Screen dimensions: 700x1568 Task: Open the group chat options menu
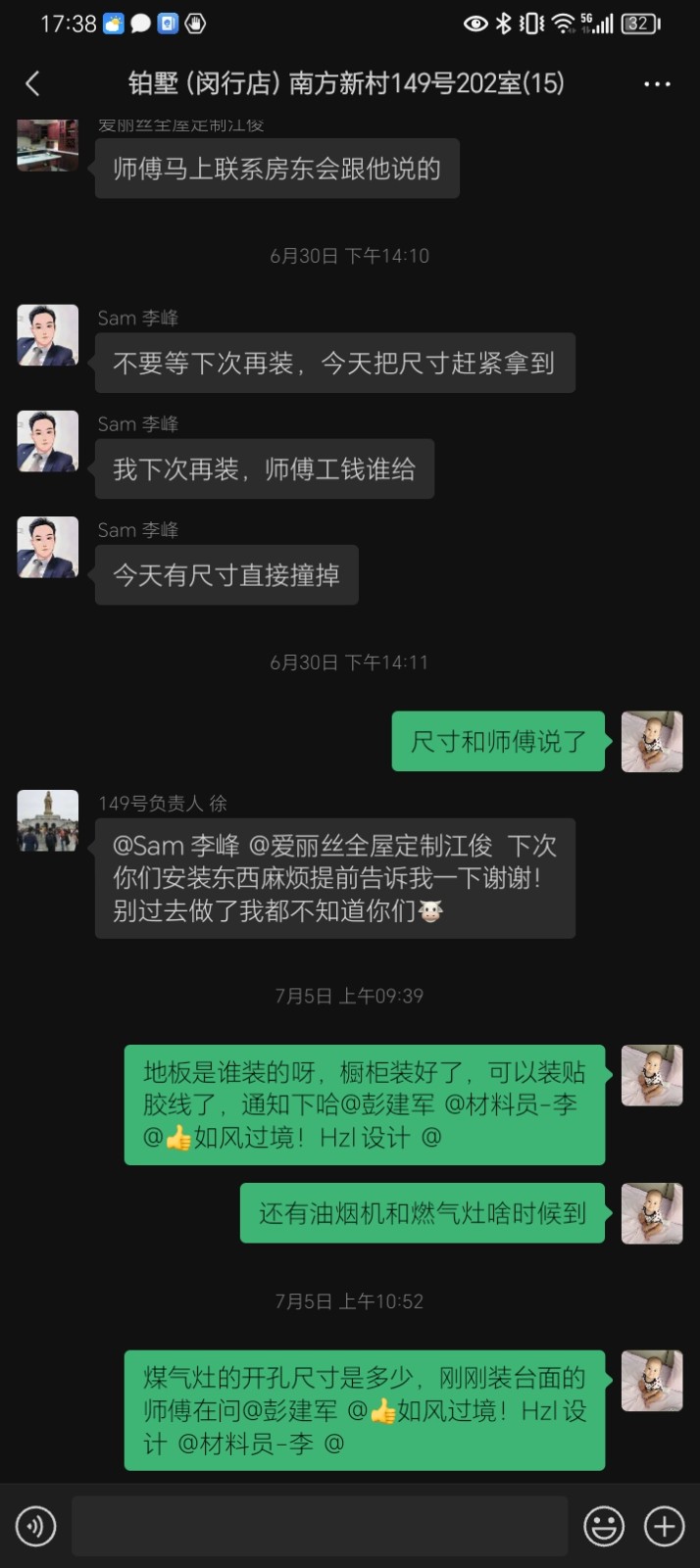657,84
